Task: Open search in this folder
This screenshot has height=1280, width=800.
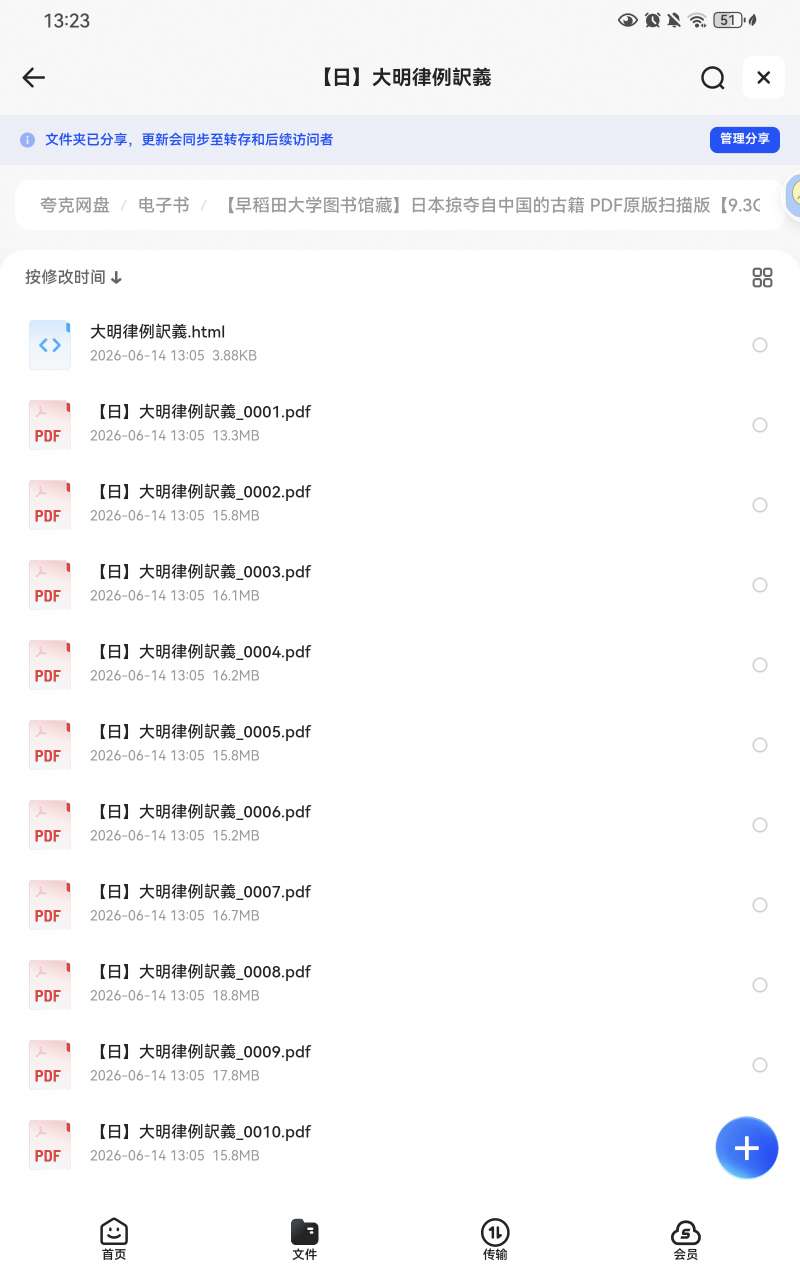Action: pyautogui.click(x=712, y=78)
